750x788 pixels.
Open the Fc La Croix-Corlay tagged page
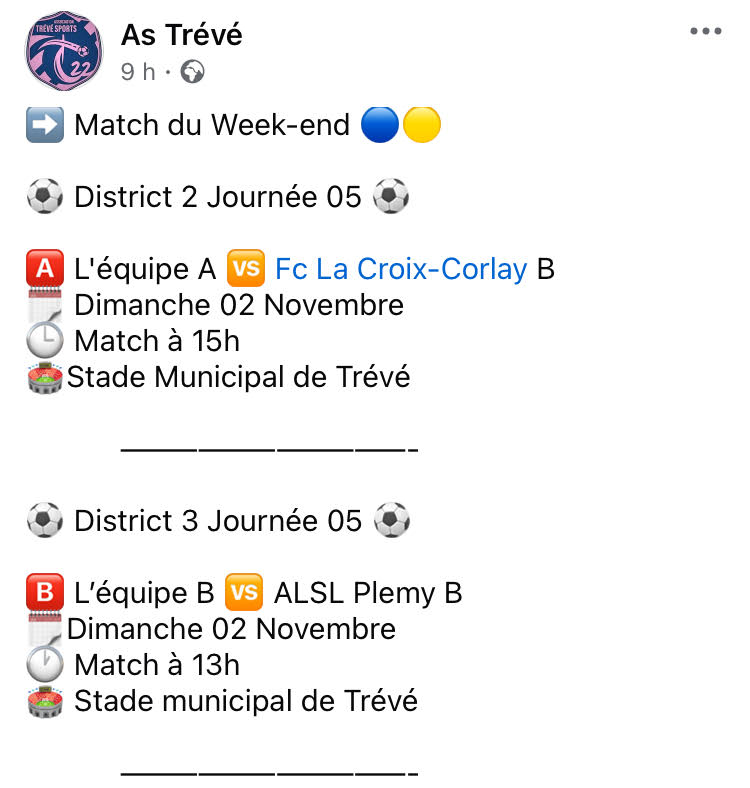pos(400,269)
